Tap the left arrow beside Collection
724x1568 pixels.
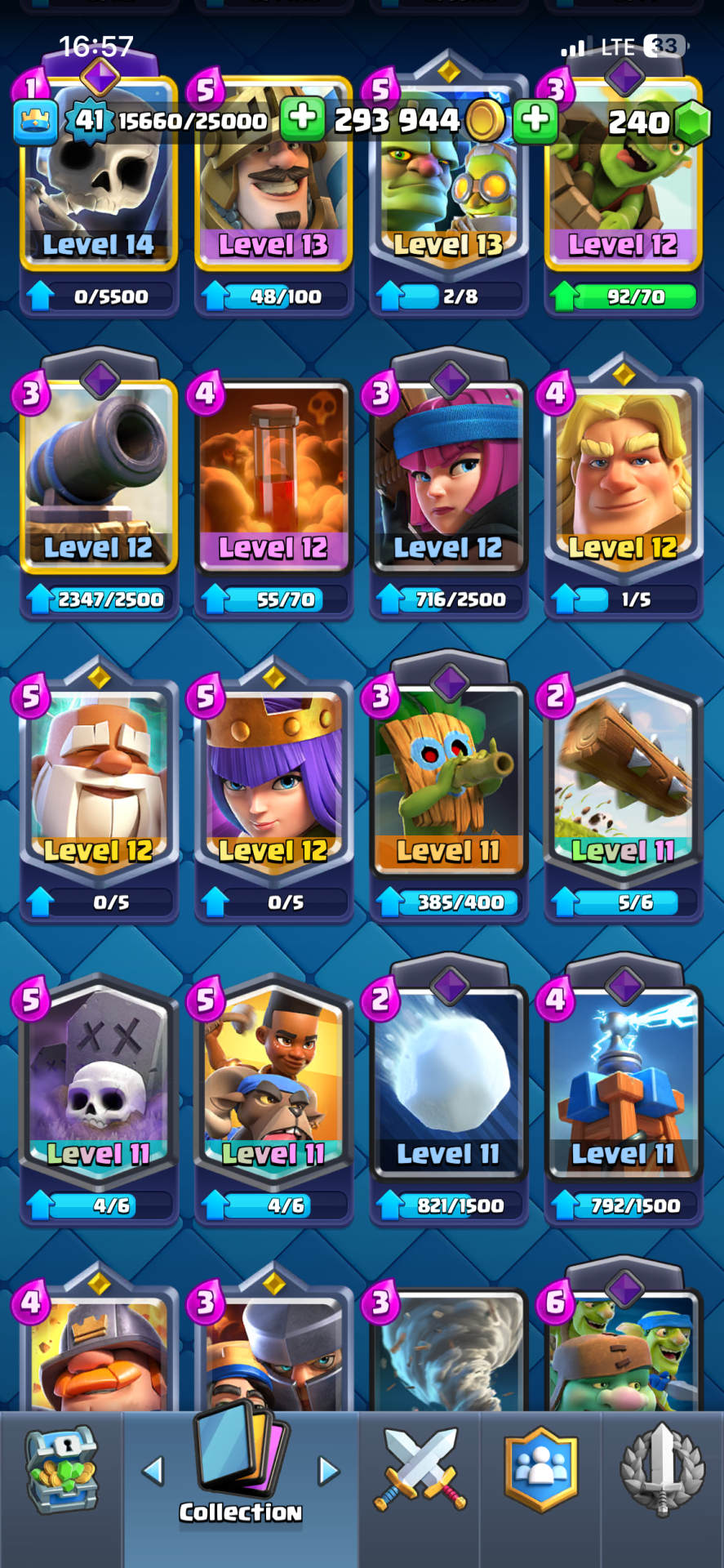click(153, 1471)
